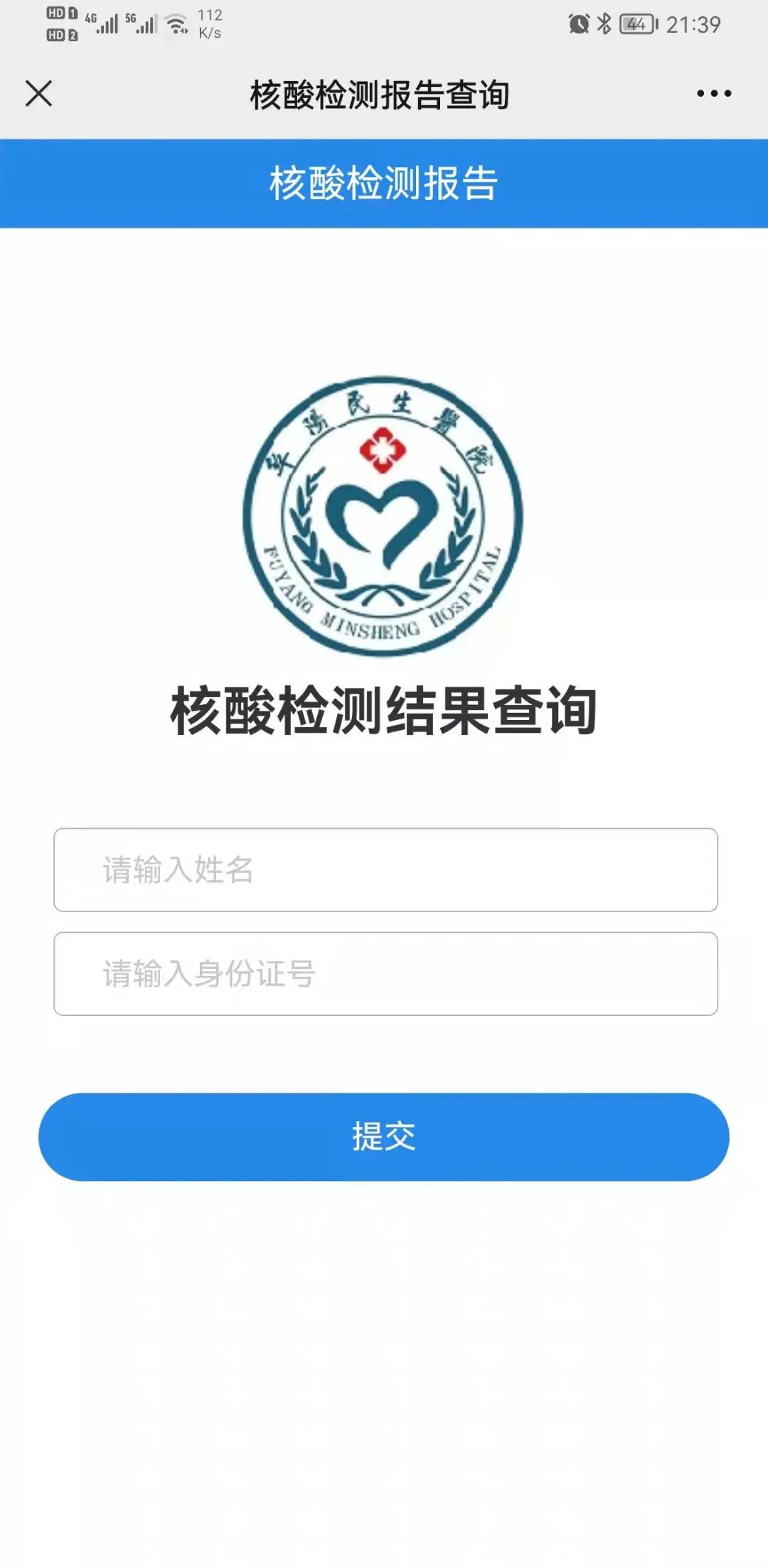Image resolution: width=768 pixels, height=1568 pixels.
Task: Close the 核酸检测报告查询 page
Action: [38, 93]
